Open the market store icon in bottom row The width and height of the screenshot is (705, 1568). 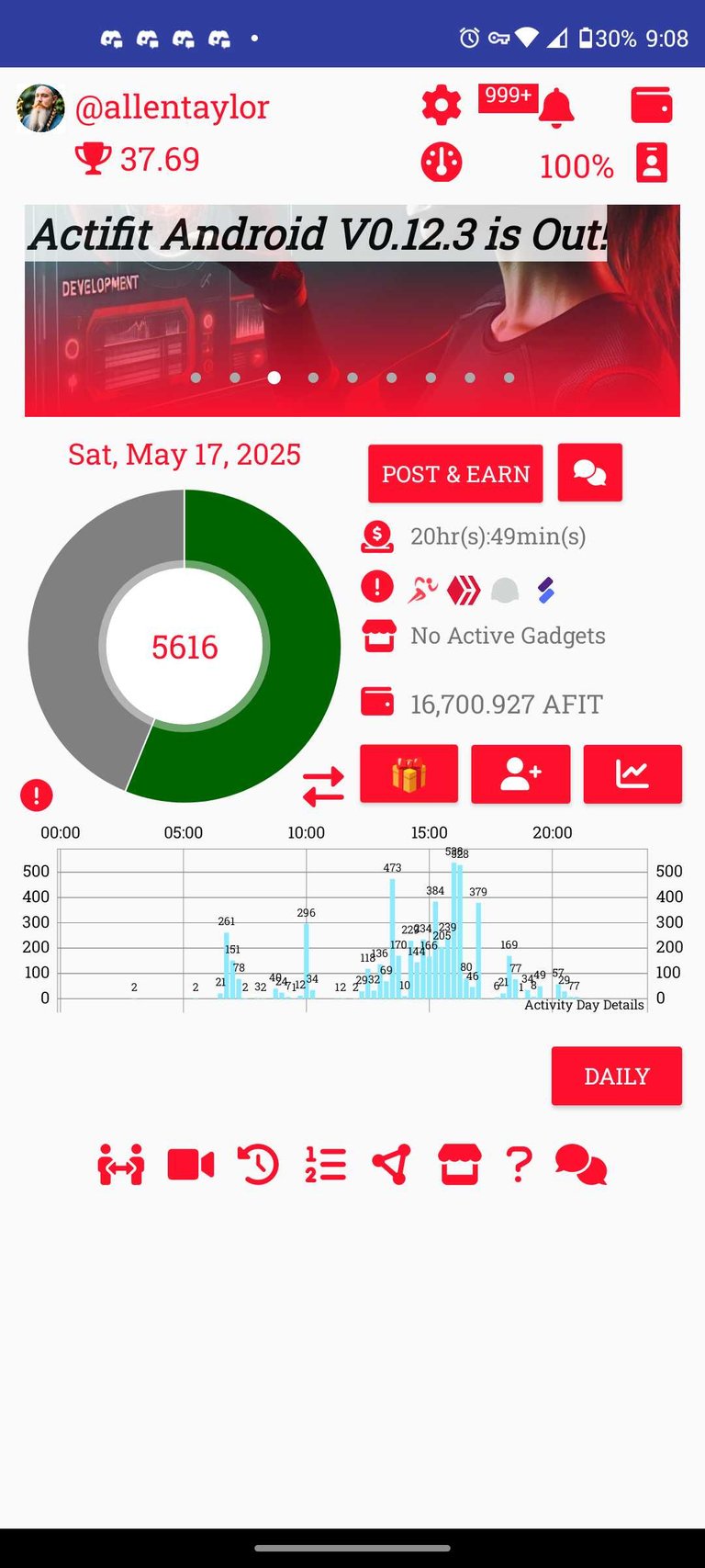click(459, 1165)
